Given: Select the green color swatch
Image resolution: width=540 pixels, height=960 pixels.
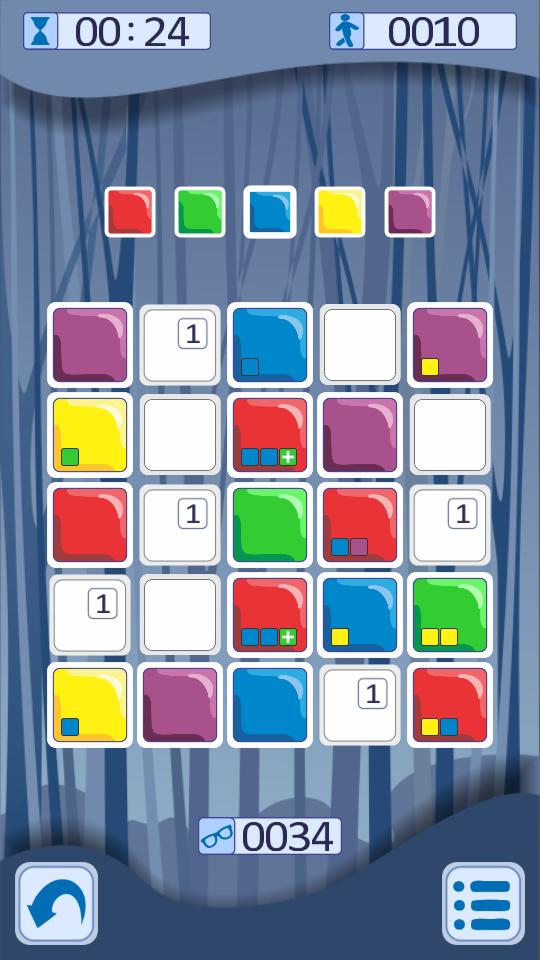Looking at the screenshot, I should [x=200, y=212].
